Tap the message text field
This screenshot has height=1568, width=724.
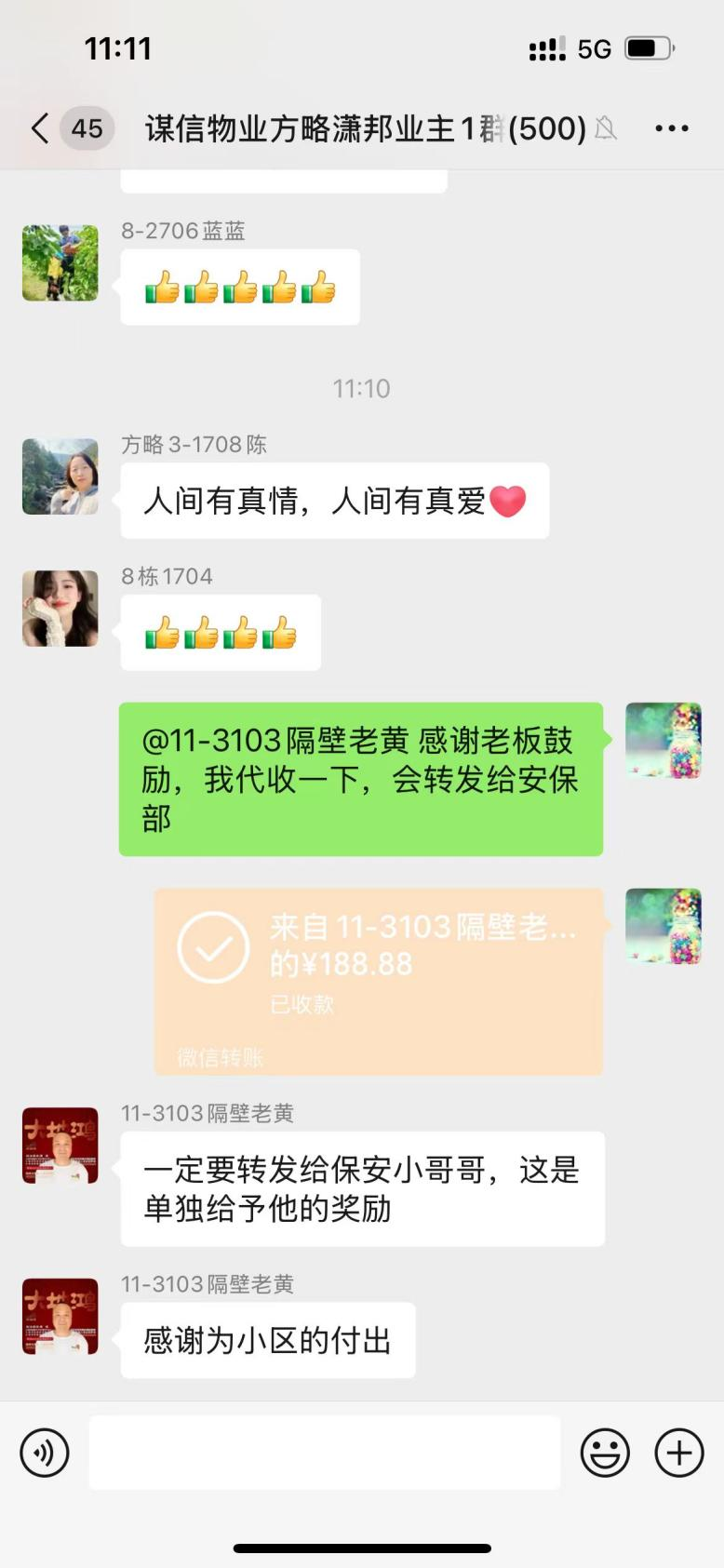tap(324, 1453)
